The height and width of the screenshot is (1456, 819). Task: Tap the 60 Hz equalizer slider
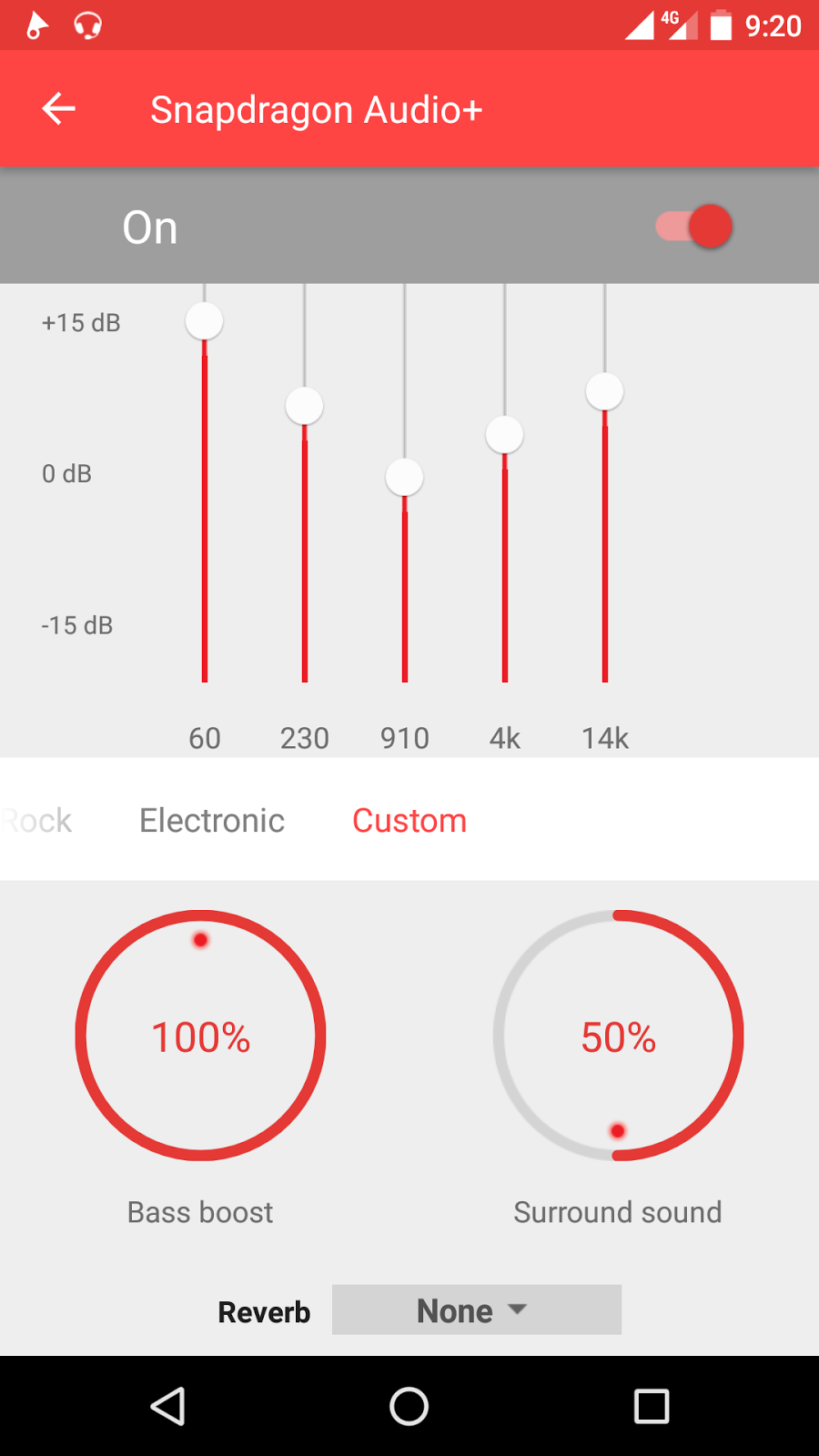pyautogui.click(x=205, y=321)
